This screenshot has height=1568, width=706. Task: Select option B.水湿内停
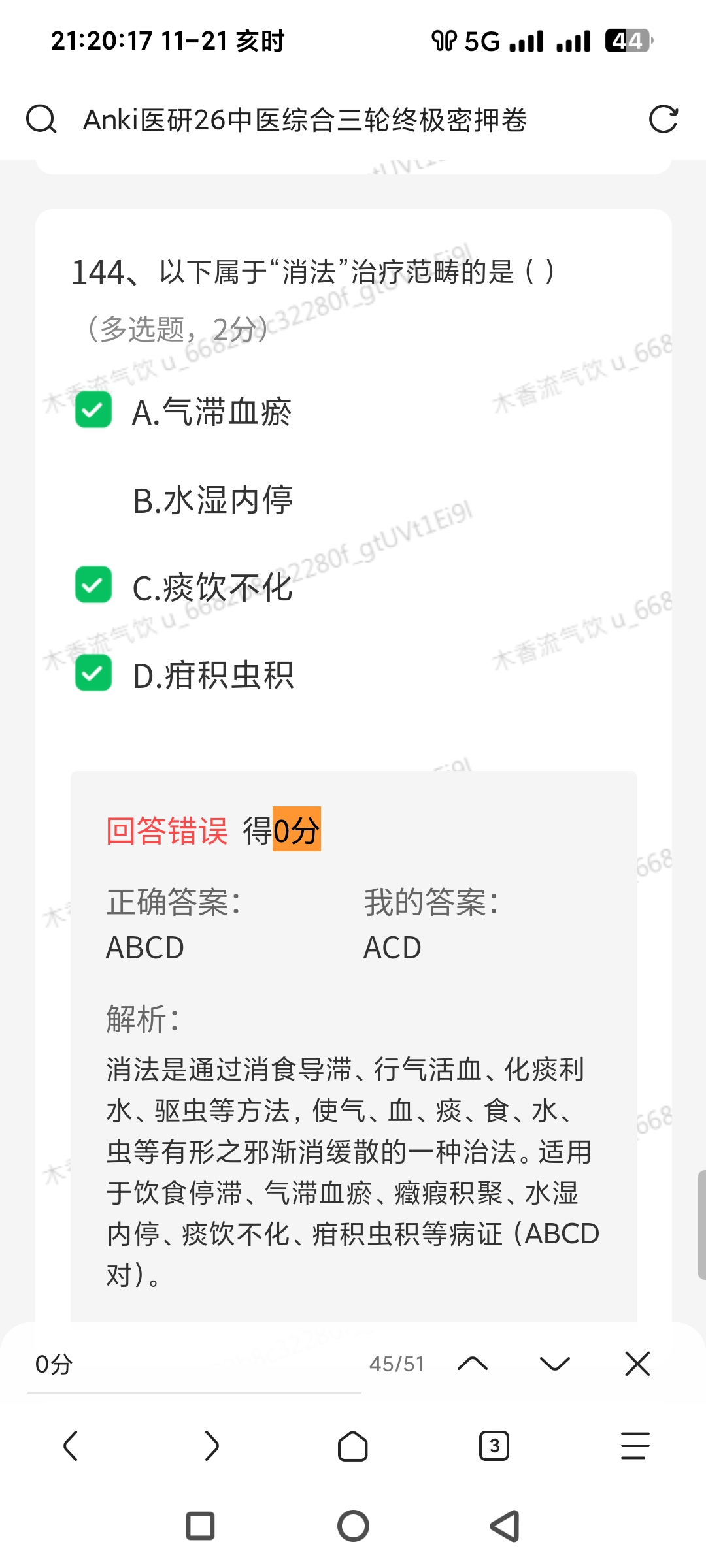click(212, 500)
